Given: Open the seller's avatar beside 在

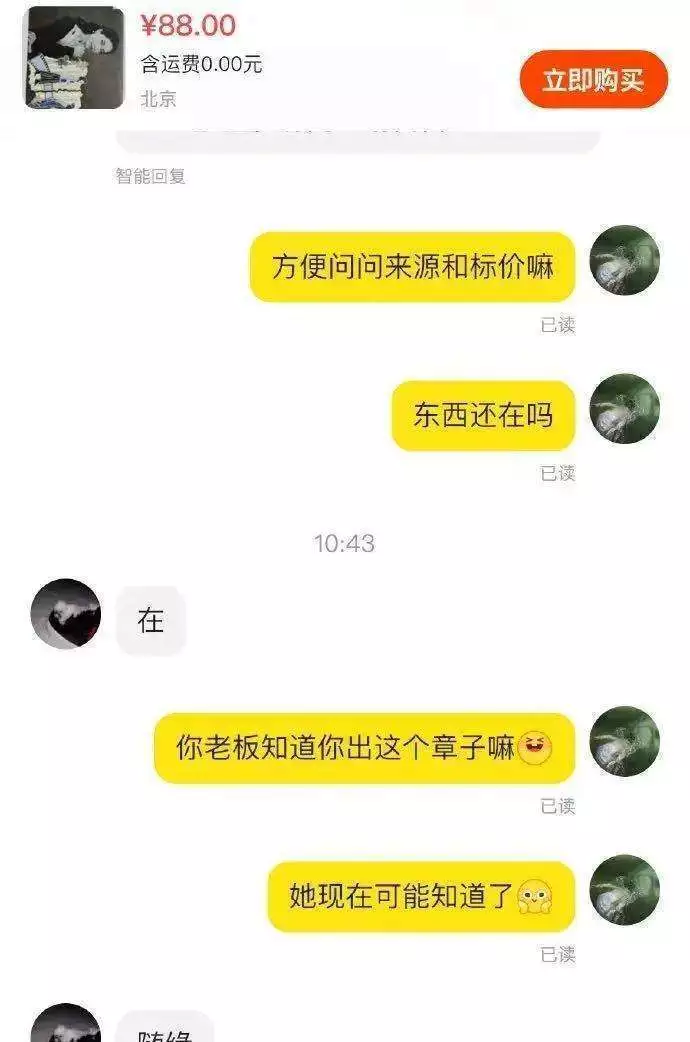Looking at the screenshot, I should (x=66, y=614).
